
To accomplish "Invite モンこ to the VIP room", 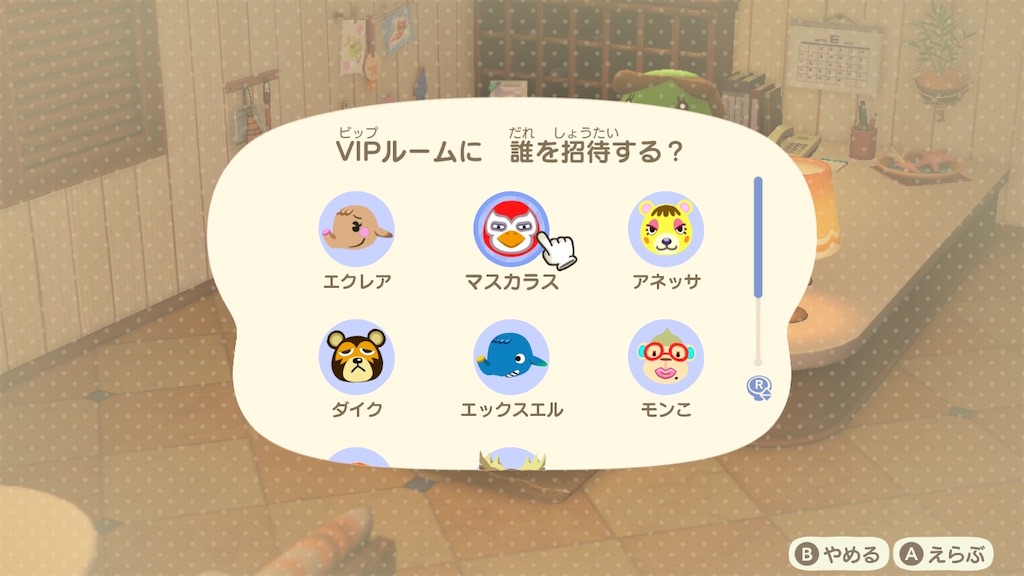I will point(665,357).
